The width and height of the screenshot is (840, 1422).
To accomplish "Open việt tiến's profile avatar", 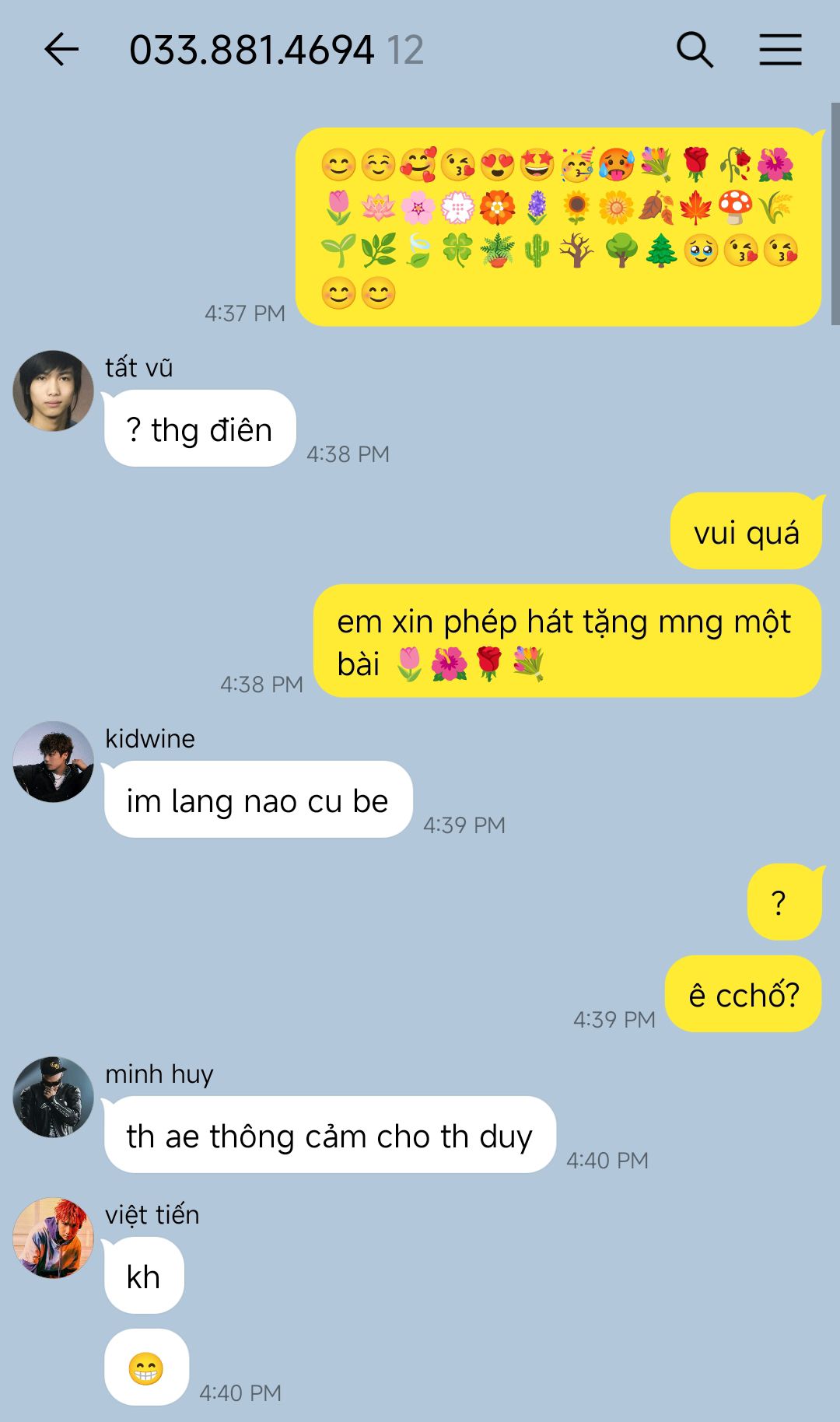I will coord(53,1238).
